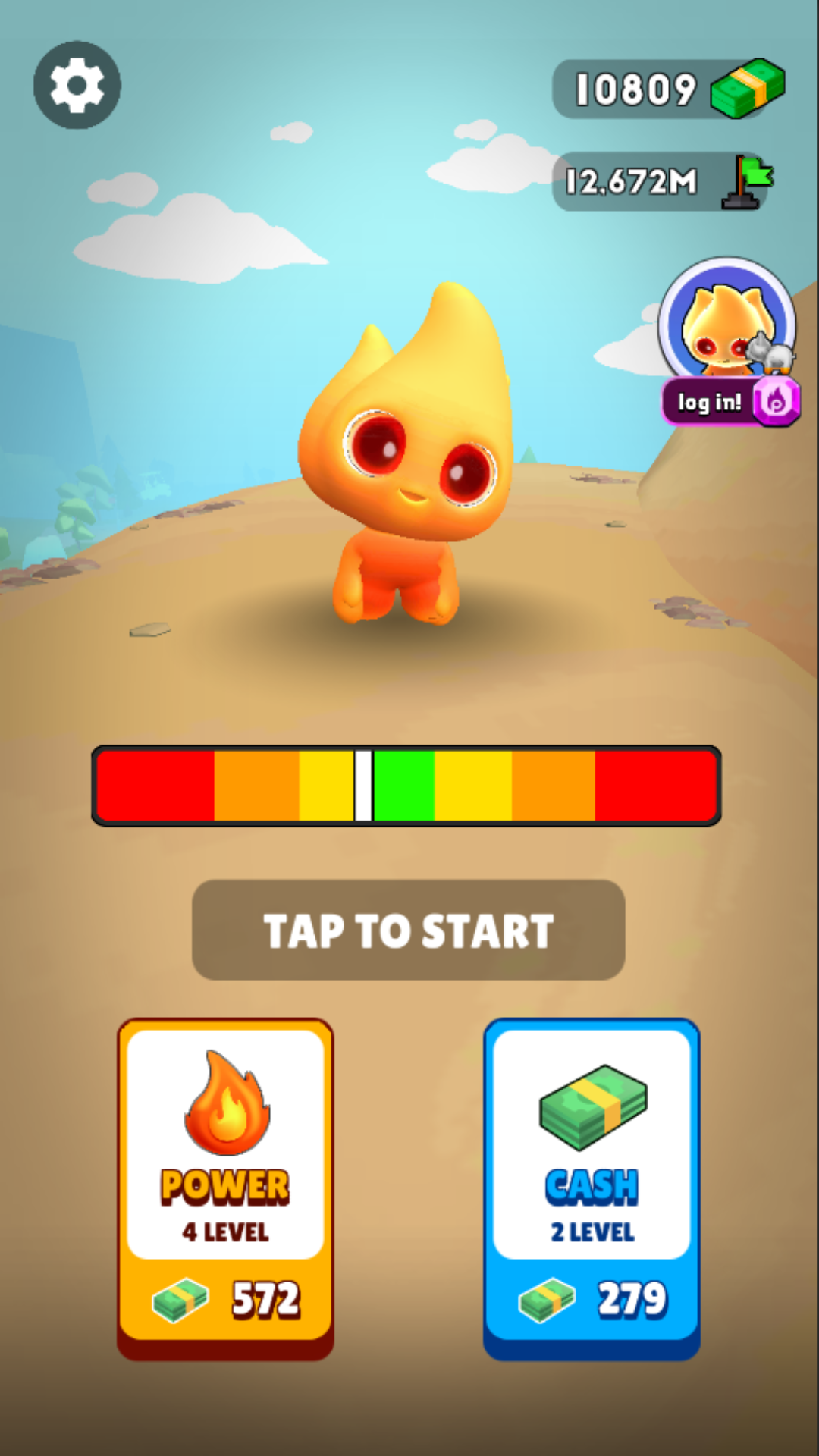
Task: Upgrade Power level for 572 cash
Action: [x=225, y=1187]
